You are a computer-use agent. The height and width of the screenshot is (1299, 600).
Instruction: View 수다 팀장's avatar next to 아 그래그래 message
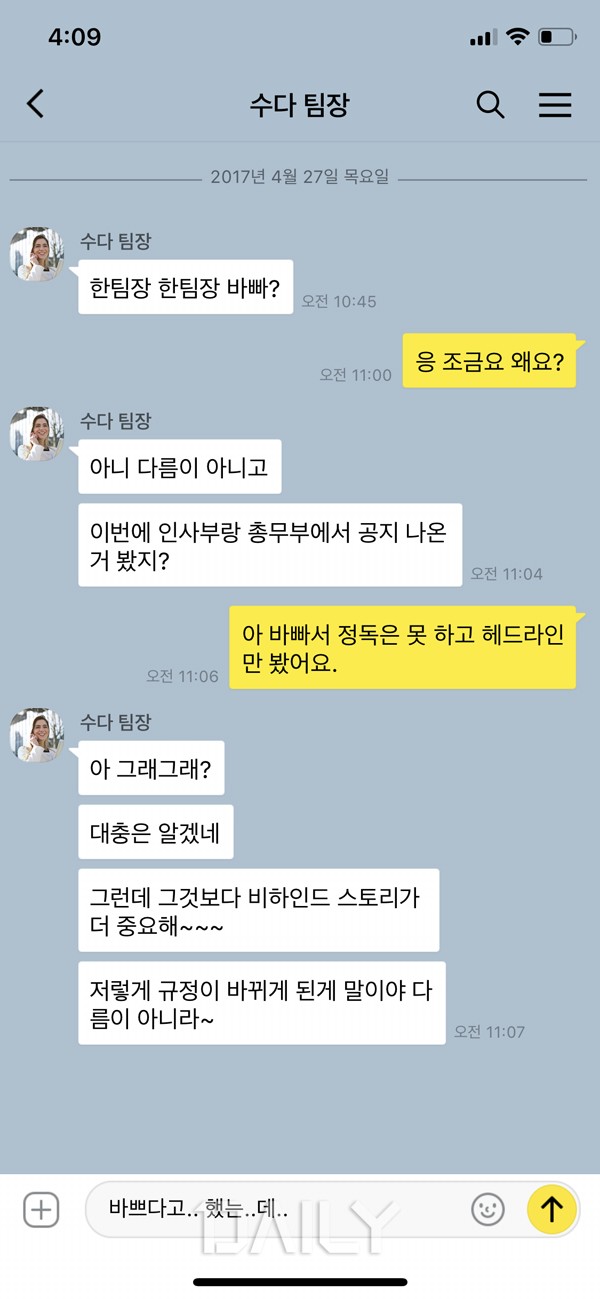click(x=37, y=735)
